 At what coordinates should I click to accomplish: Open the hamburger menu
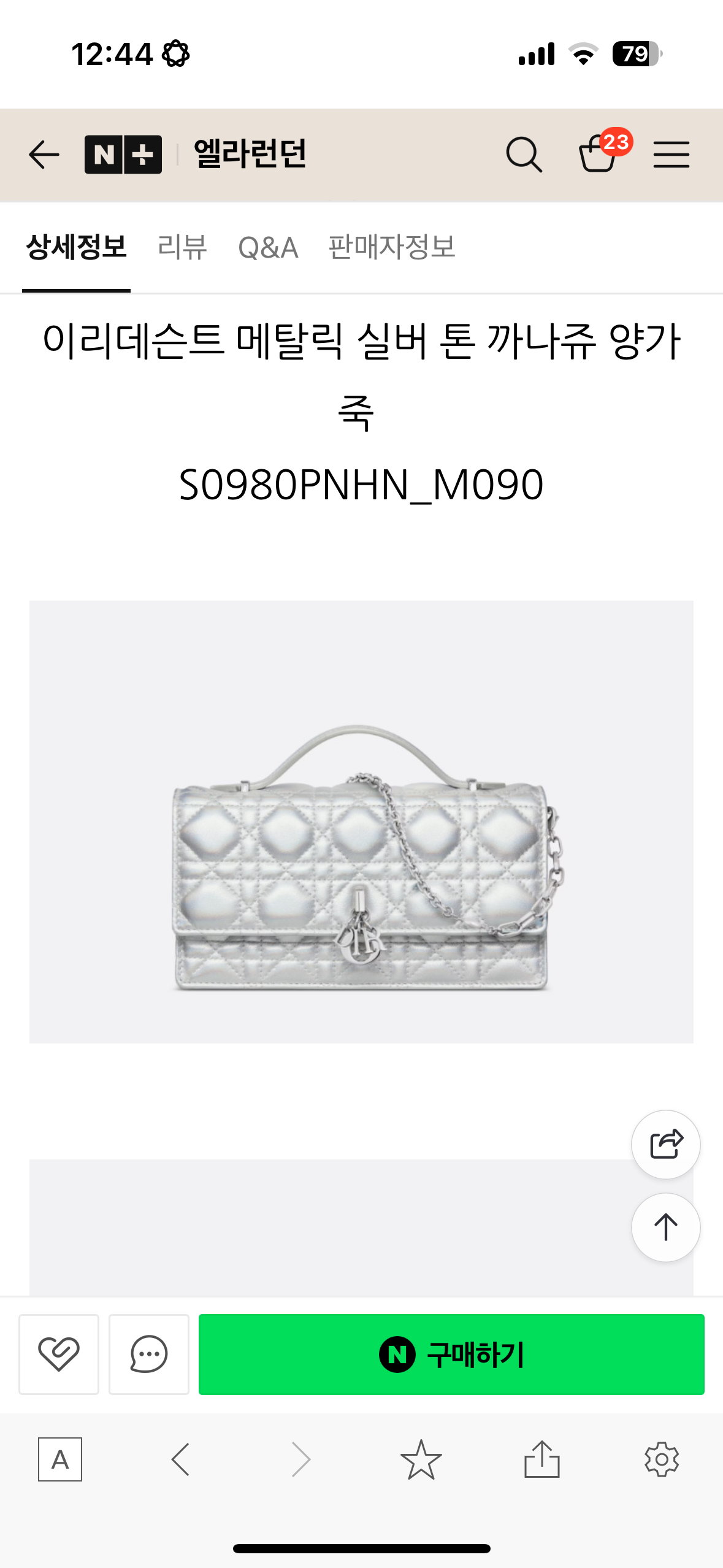(671, 155)
